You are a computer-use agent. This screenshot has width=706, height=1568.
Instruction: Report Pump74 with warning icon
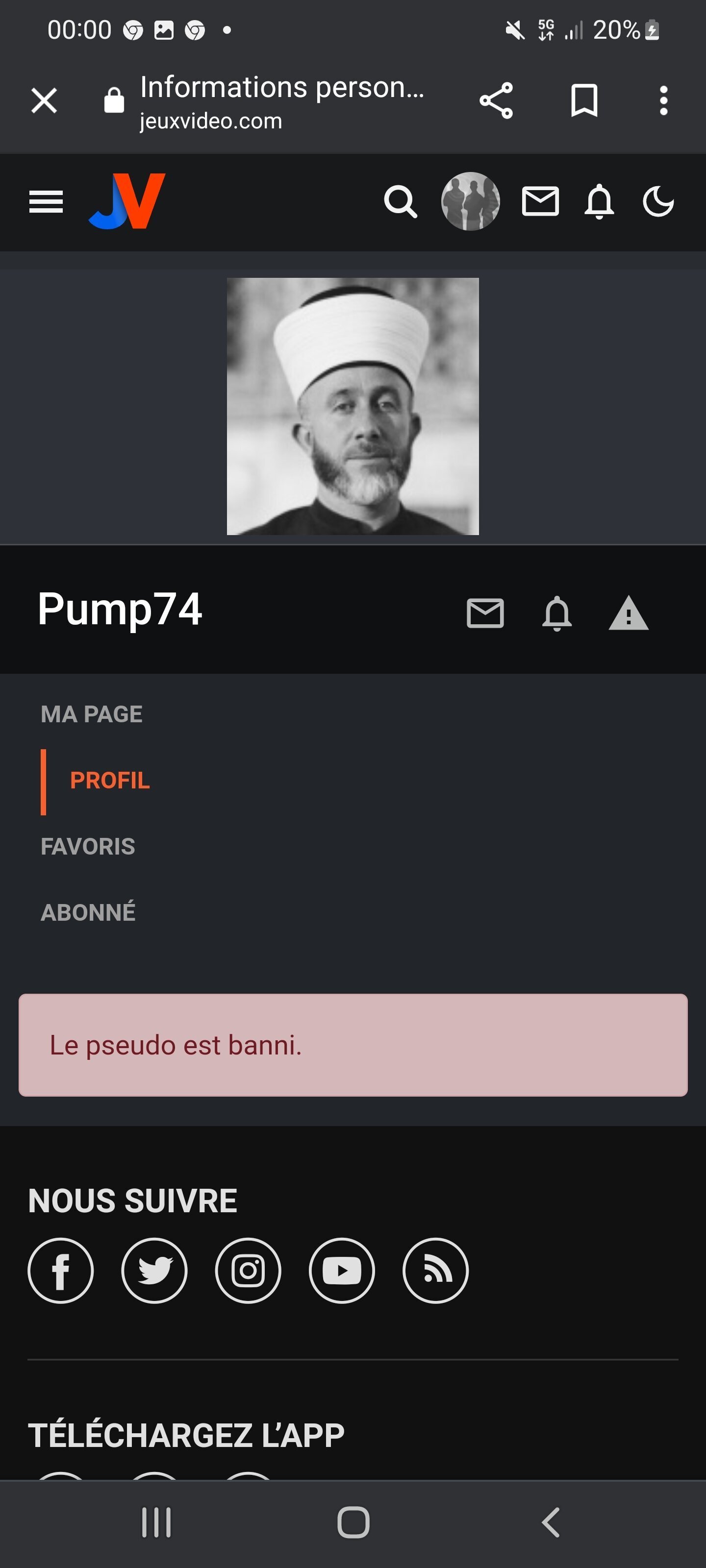[x=628, y=612]
